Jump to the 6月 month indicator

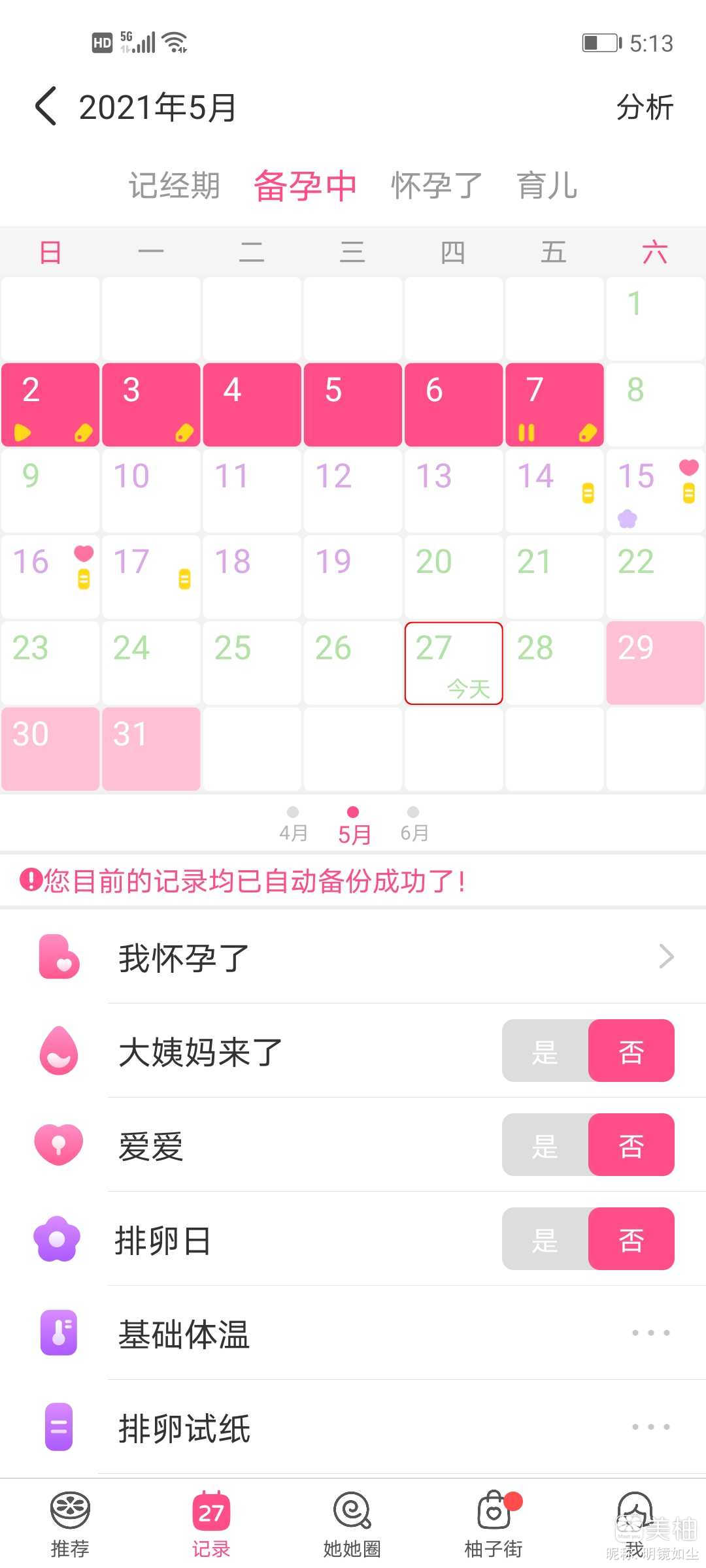(x=414, y=825)
